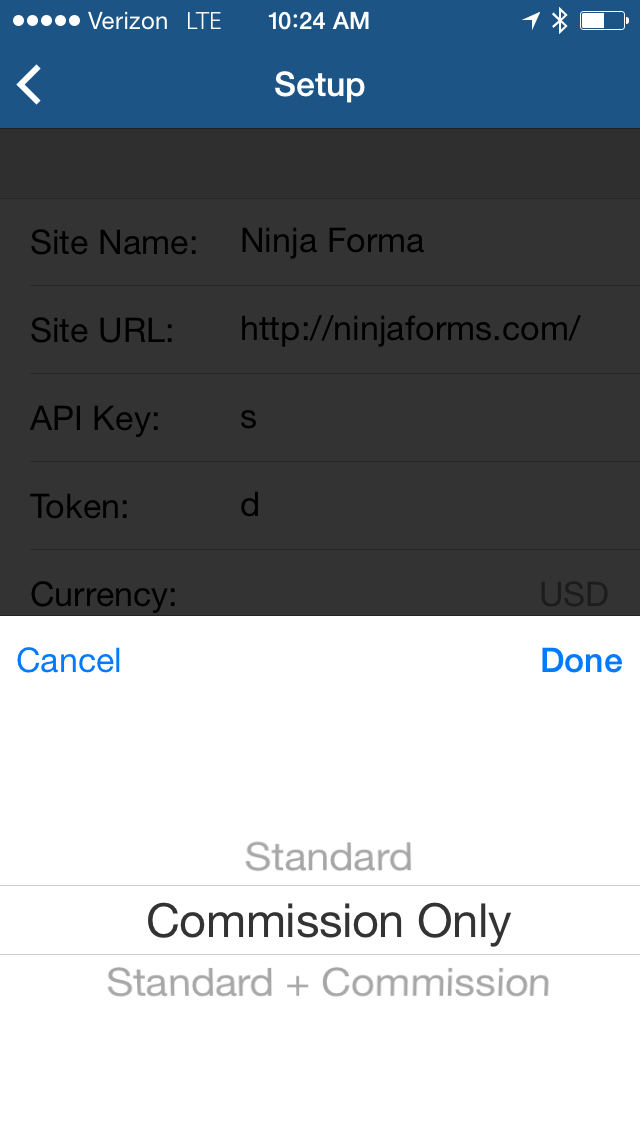Cancel the picker selection
Image resolution: width=640 pixels, height=1136 pixels.
click(69, 660)
